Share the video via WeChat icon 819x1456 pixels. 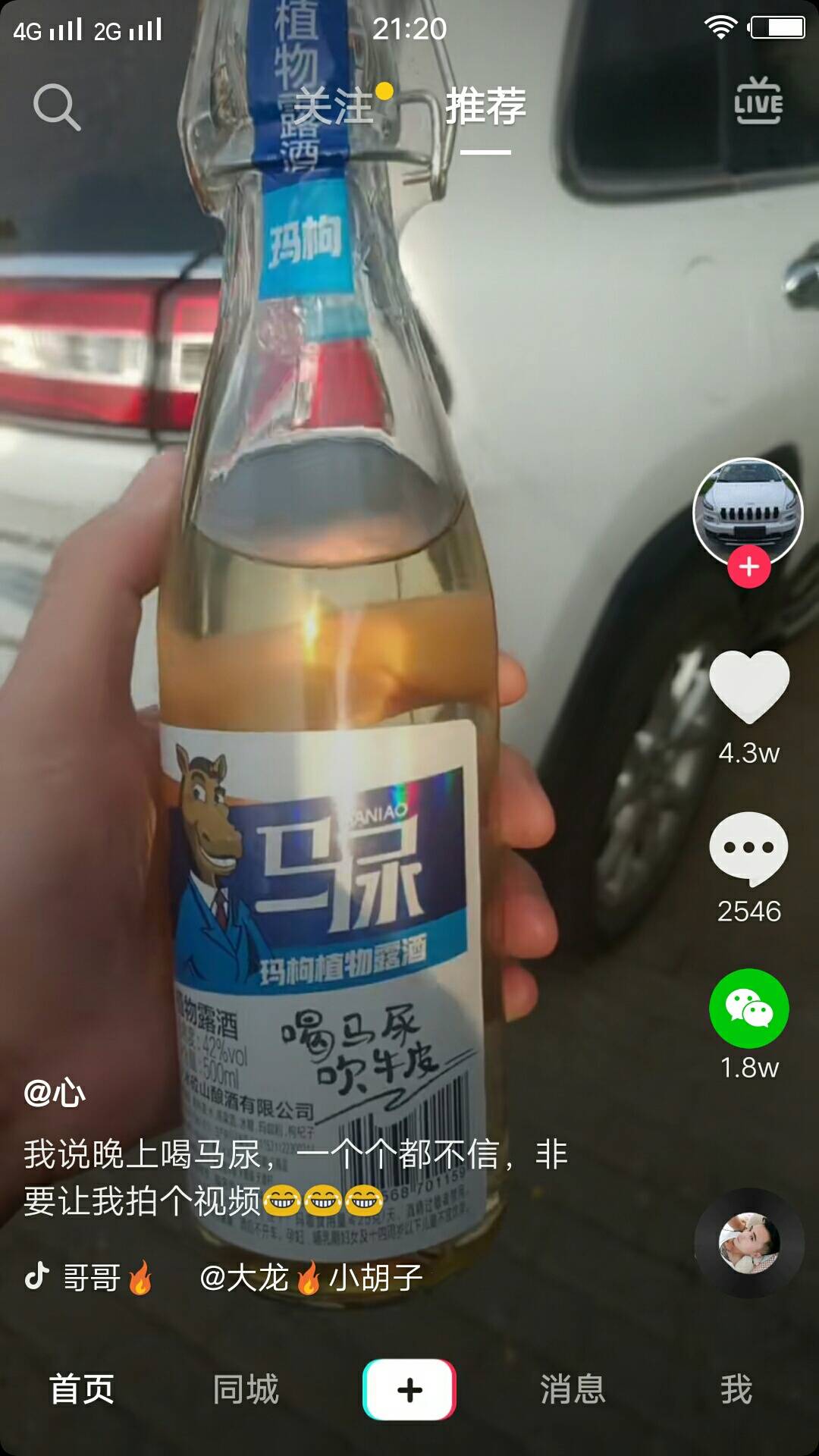749,1009
